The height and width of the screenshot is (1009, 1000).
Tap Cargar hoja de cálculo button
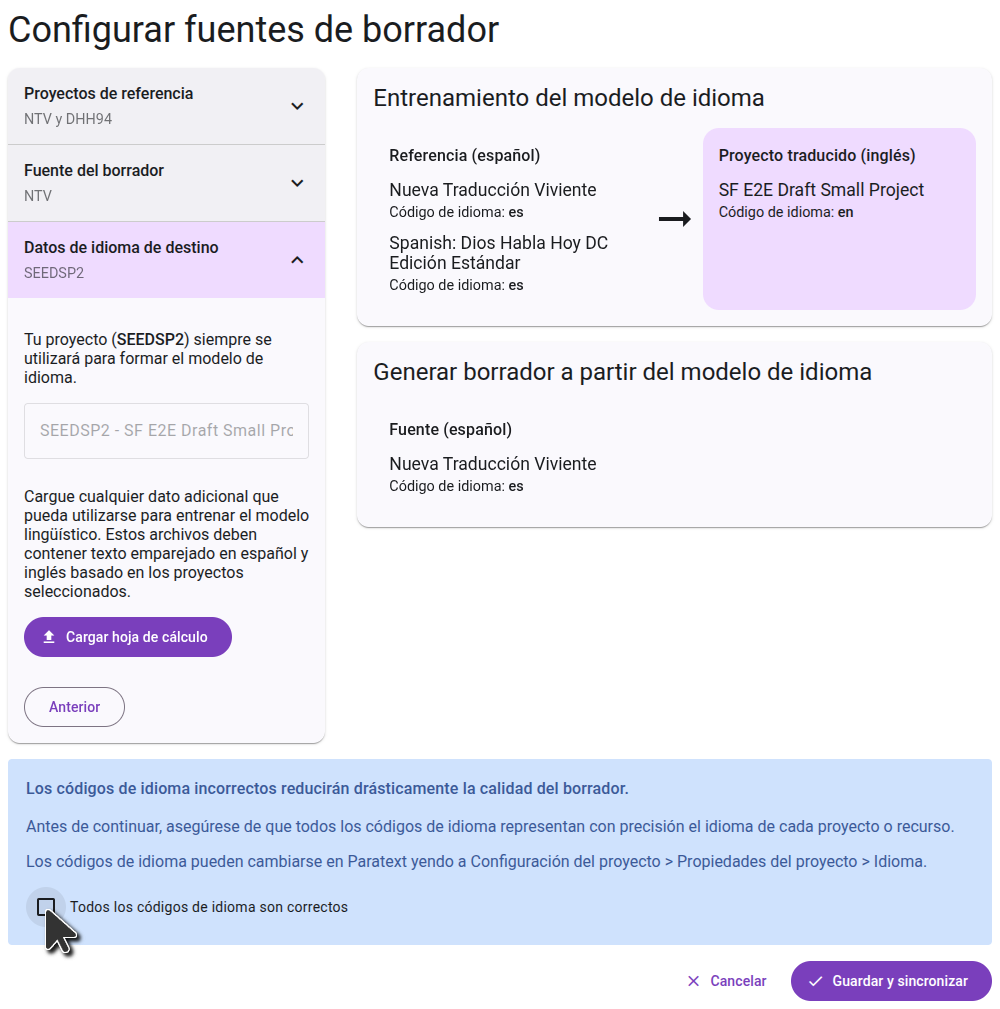[128, 637]
